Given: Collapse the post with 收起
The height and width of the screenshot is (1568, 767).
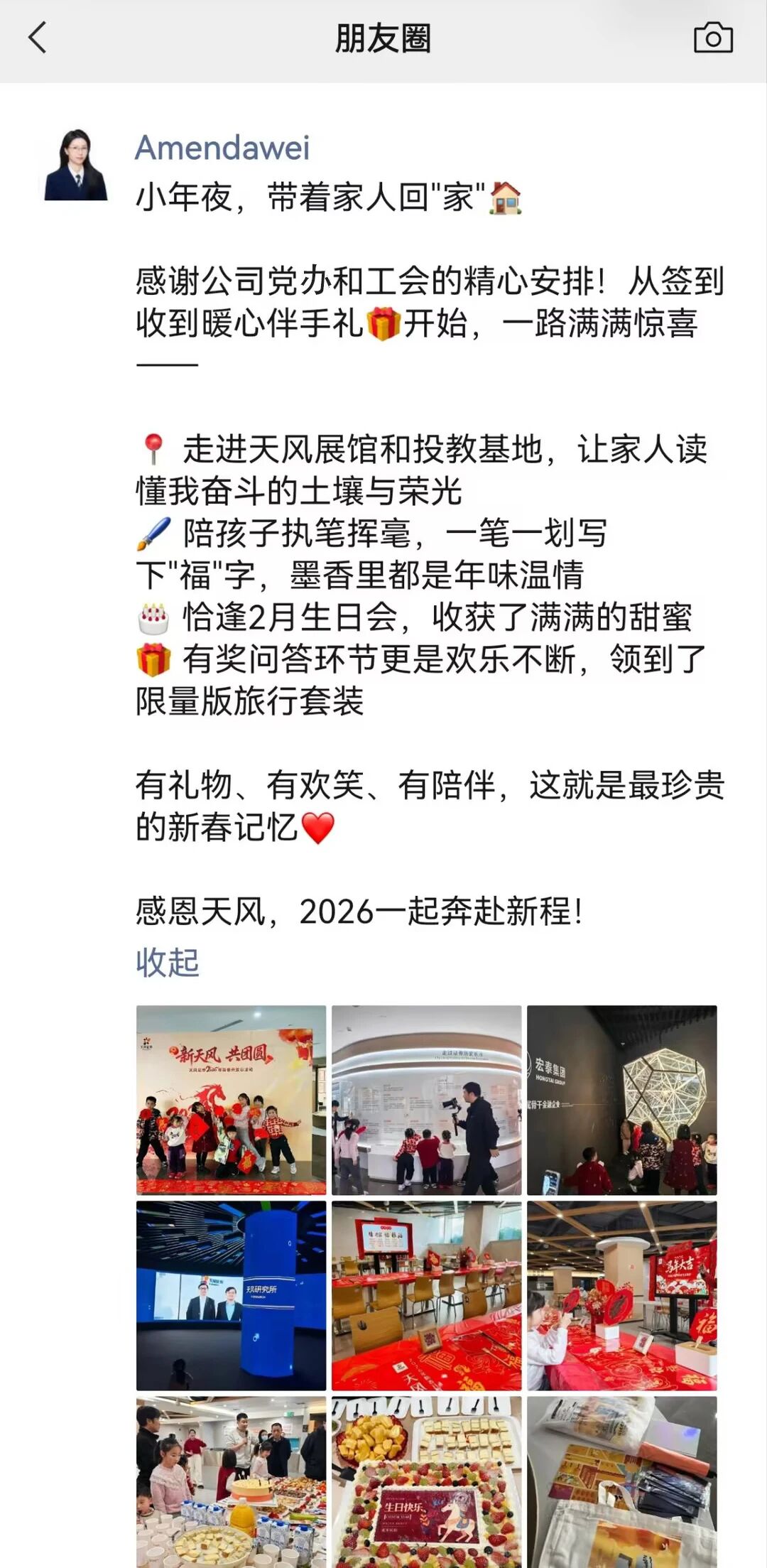Looking at the screenshot, I should (168, 963).
